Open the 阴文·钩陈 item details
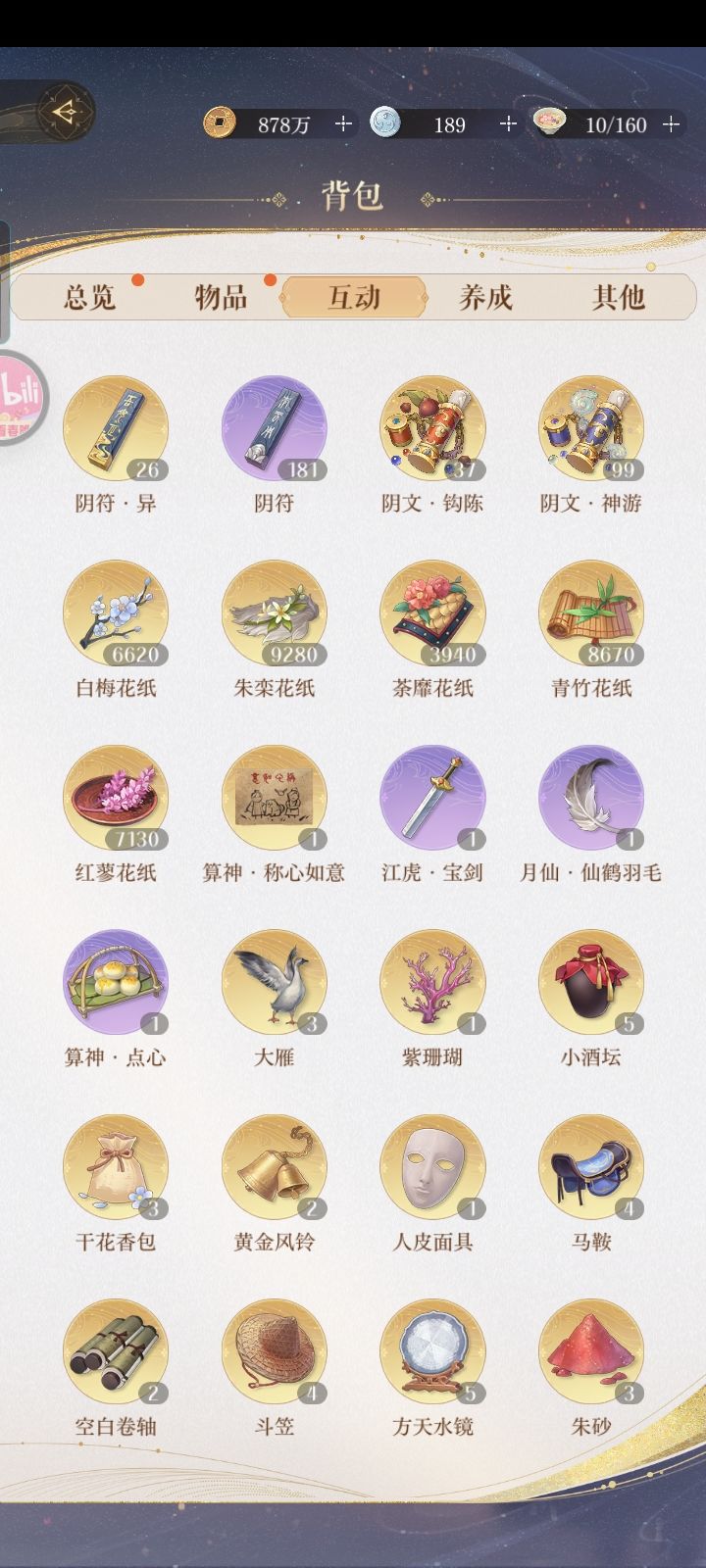Viewport: 706px width, 1568px height. click(432, 428)
